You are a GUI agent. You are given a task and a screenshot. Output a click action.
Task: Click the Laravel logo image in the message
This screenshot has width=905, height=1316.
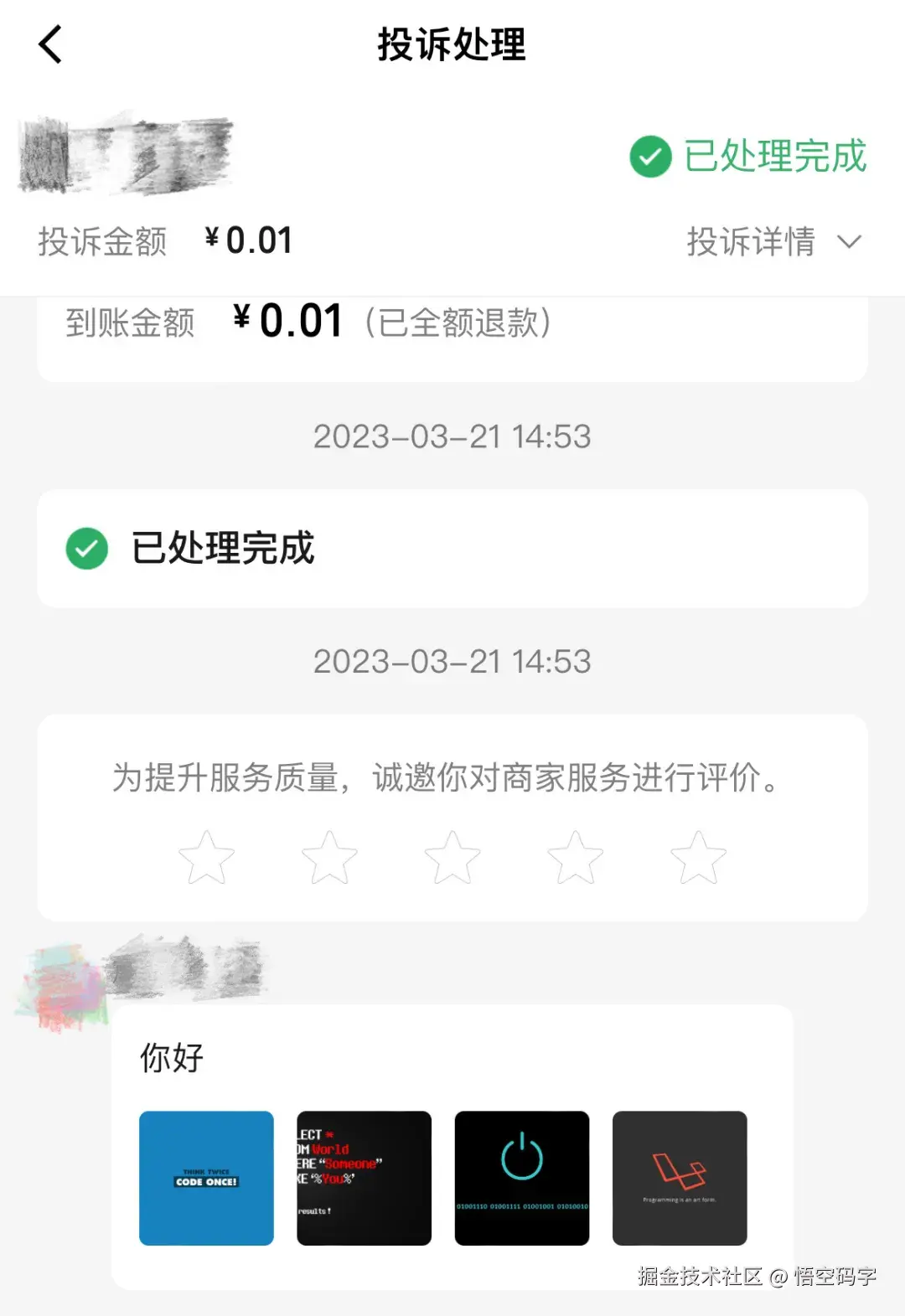pyautogui.click(x=680, y=1178)
